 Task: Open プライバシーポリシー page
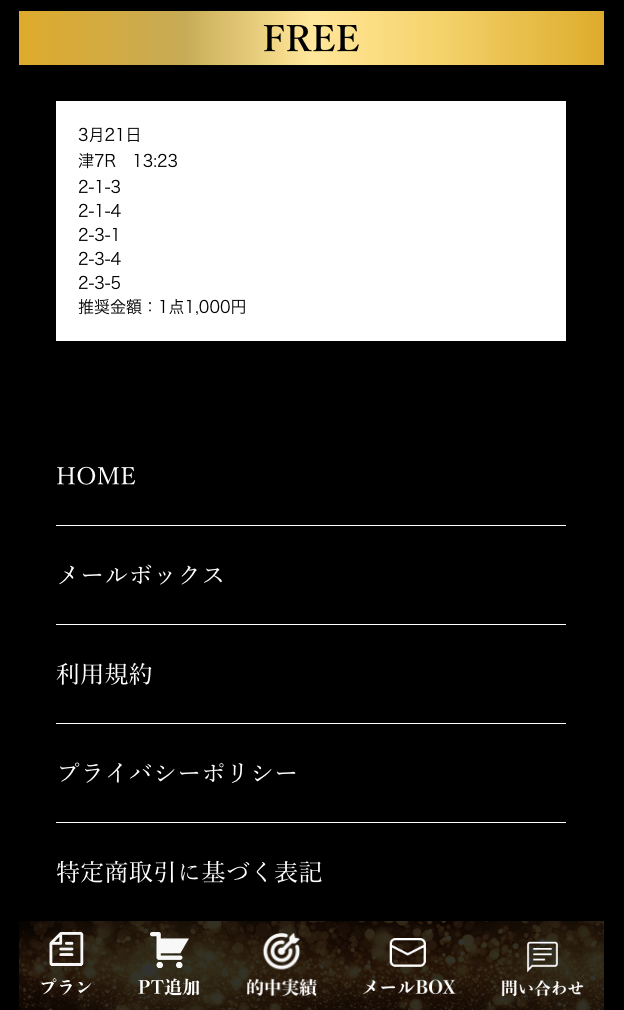(x=310, y=773)
